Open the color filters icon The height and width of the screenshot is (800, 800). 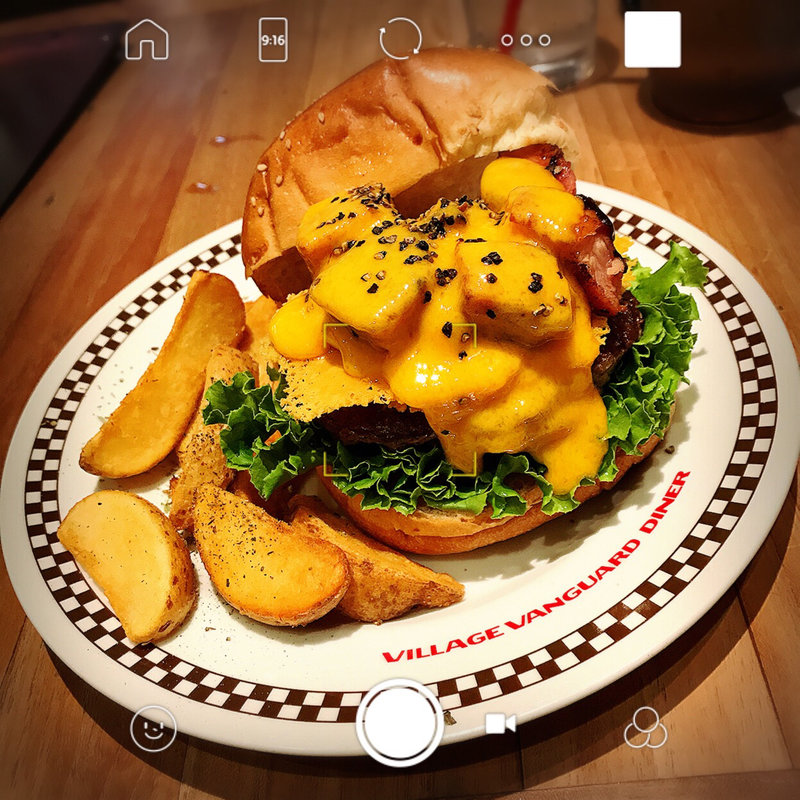pos(645,728)
